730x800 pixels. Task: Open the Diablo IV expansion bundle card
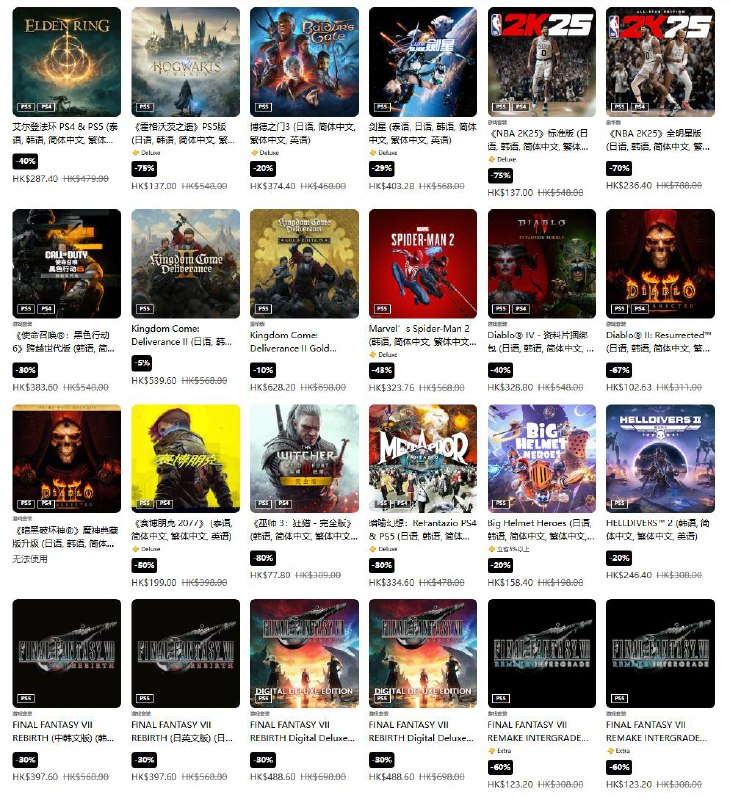pos(541,263)
